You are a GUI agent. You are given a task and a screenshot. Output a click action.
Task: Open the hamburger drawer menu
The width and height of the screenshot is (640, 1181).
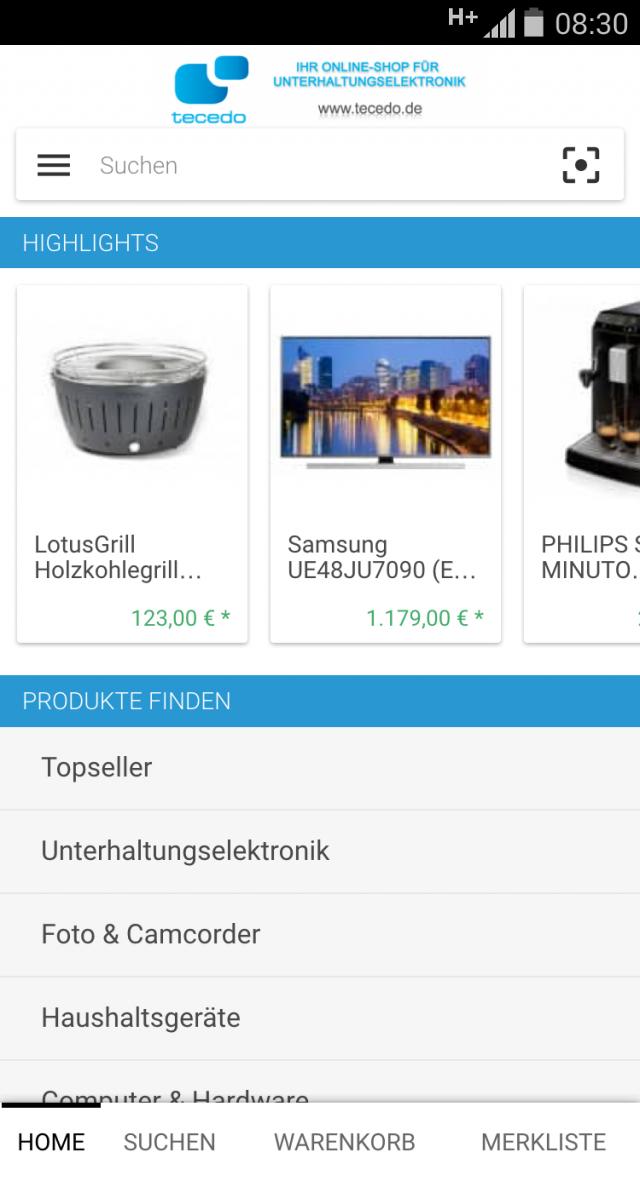(x=54, y=165)
